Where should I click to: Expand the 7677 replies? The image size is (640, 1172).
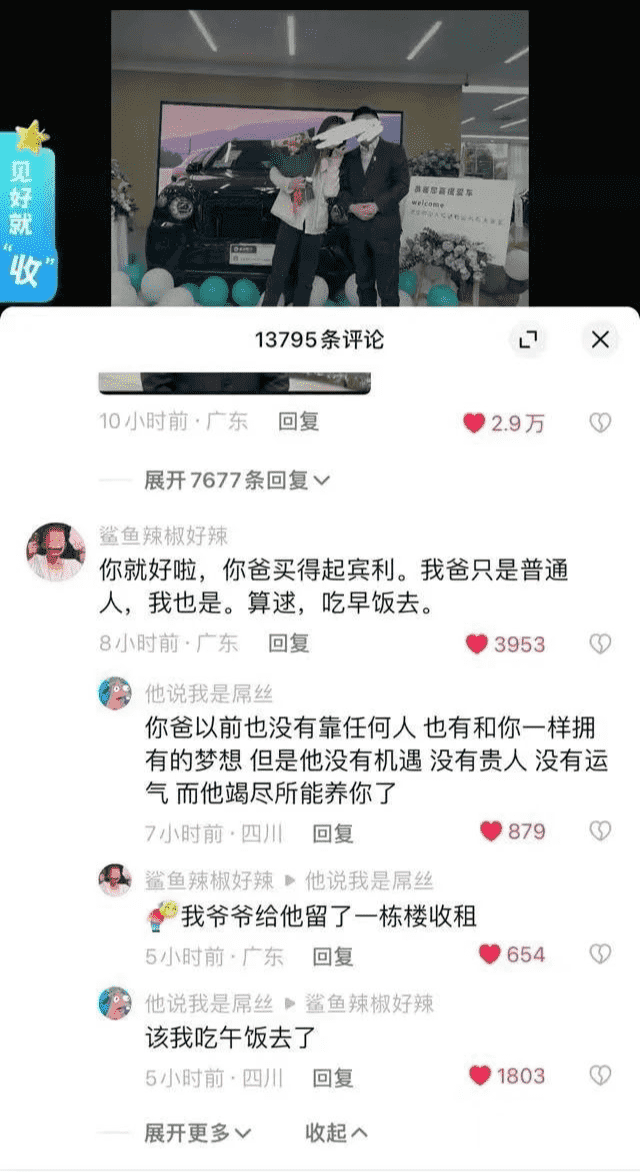236,480
